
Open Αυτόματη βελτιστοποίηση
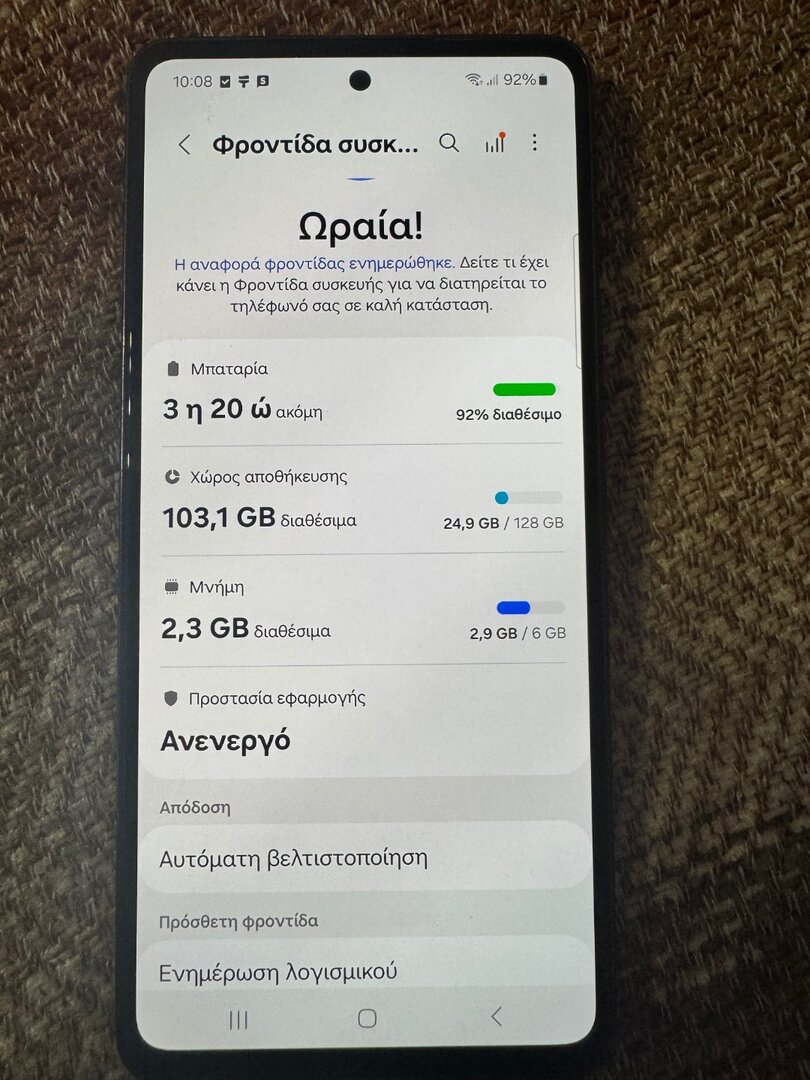click(360, 858)
